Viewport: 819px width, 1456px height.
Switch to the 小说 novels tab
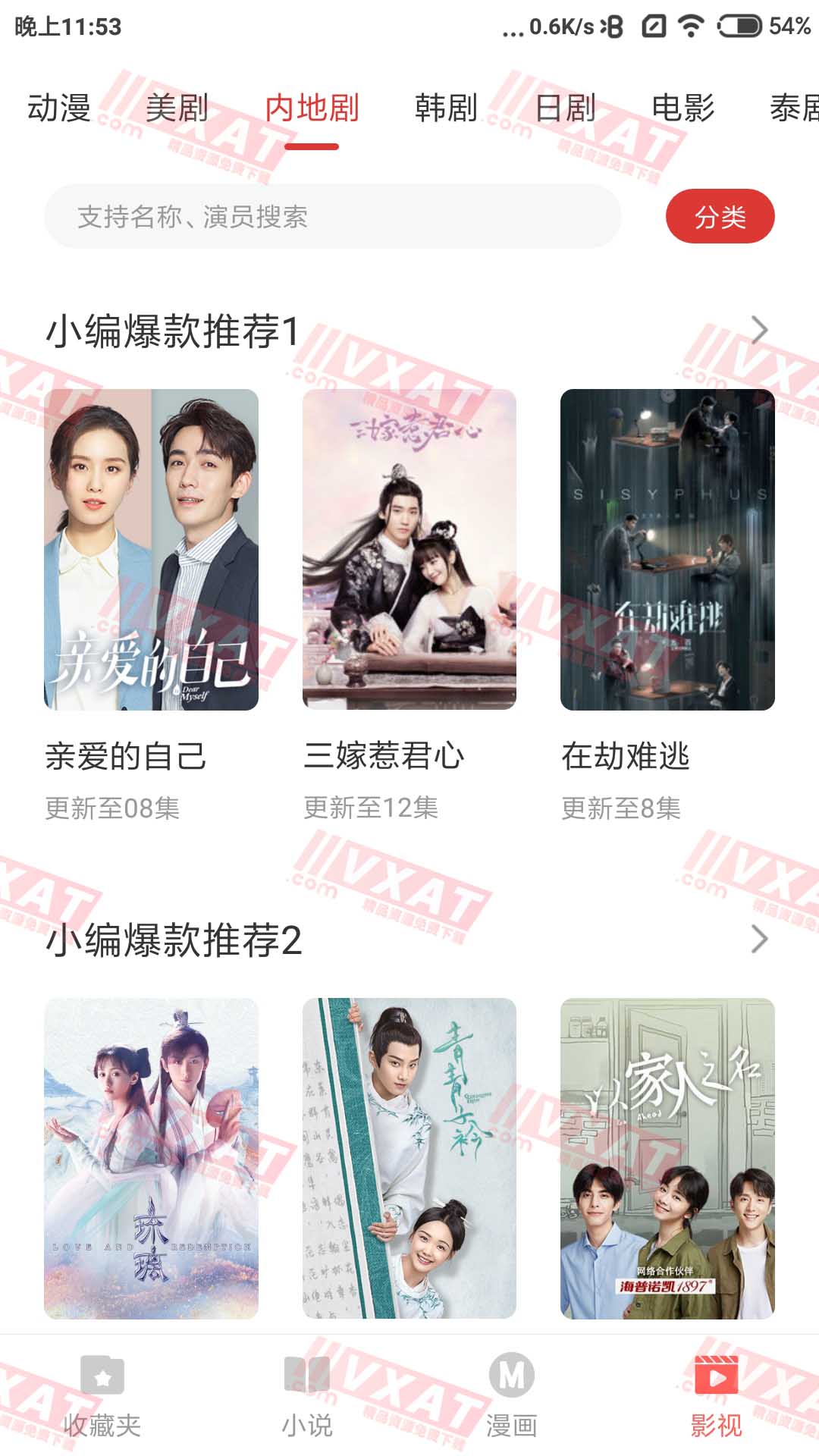(x=307, y=1395)
